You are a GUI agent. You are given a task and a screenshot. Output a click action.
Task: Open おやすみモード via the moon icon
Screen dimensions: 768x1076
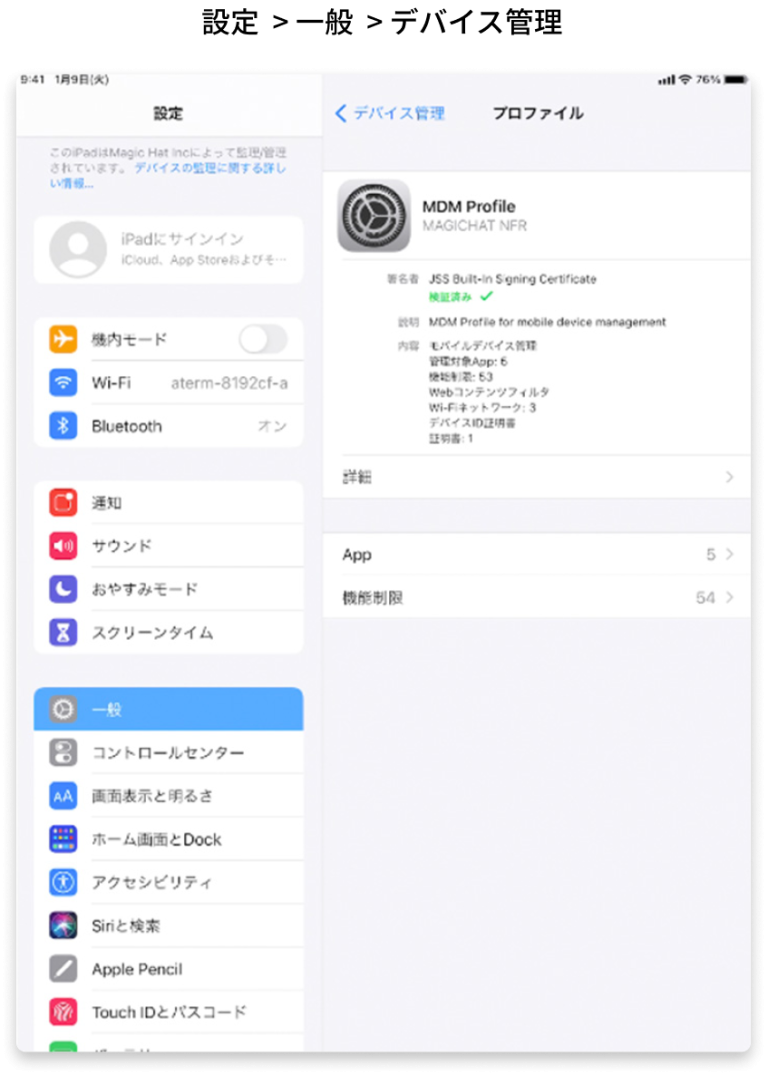[x=63, y=589]
